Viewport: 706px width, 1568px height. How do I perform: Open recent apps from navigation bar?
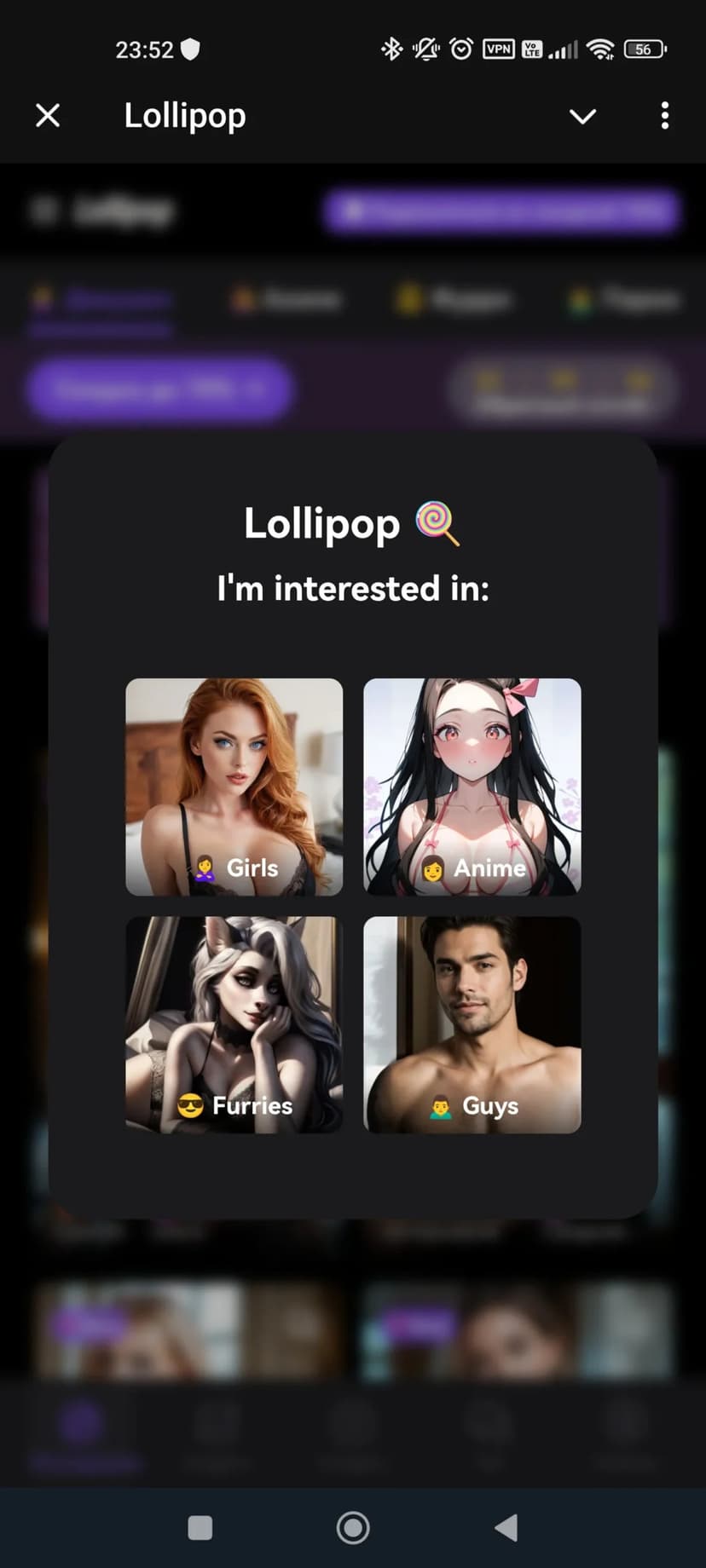(x=200, y=1527)
